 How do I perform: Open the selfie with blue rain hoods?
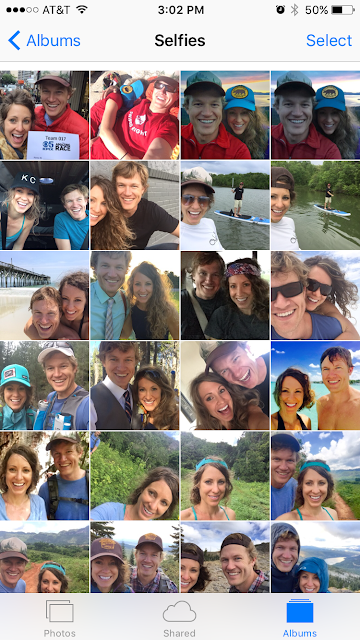pyautogui.click(x=316, y=557)
